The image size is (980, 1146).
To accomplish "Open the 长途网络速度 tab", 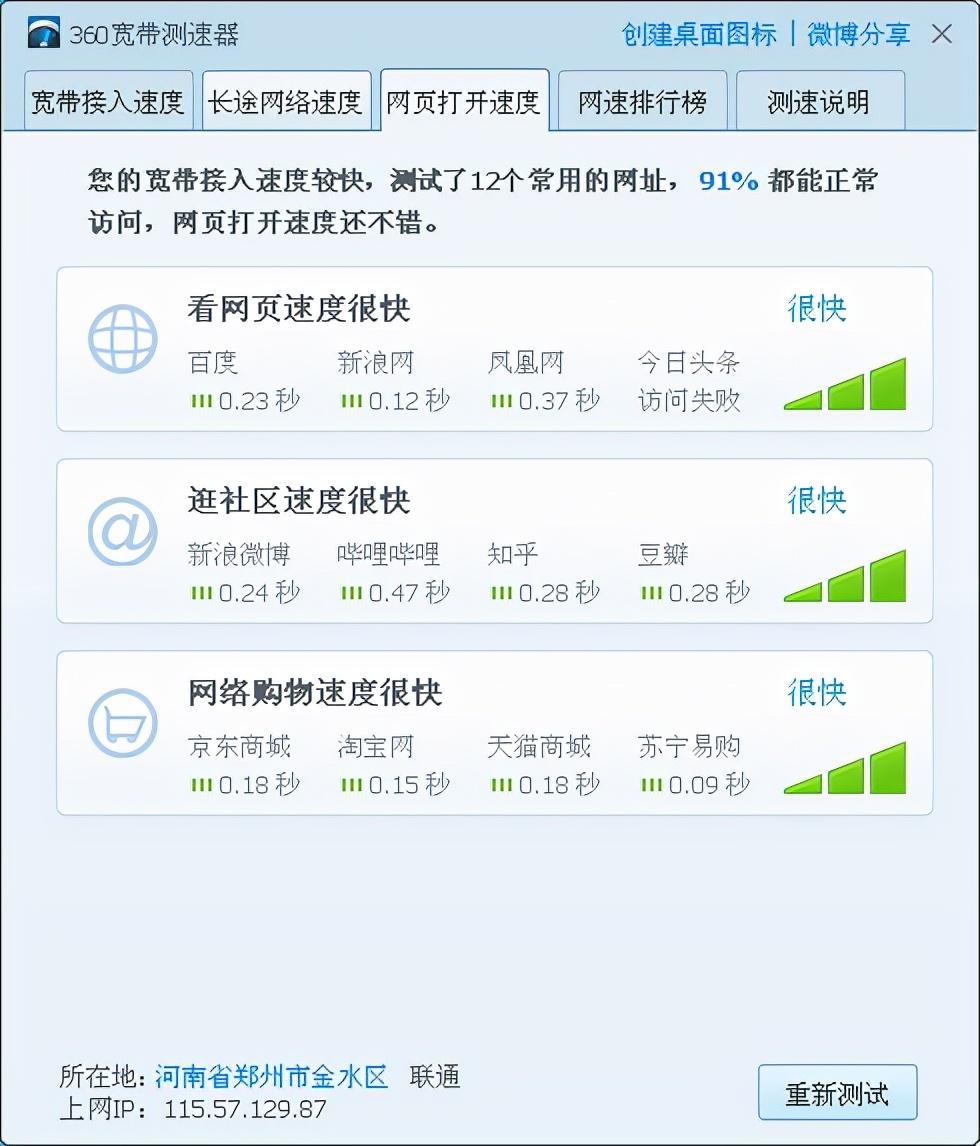I will pos(285,102).
